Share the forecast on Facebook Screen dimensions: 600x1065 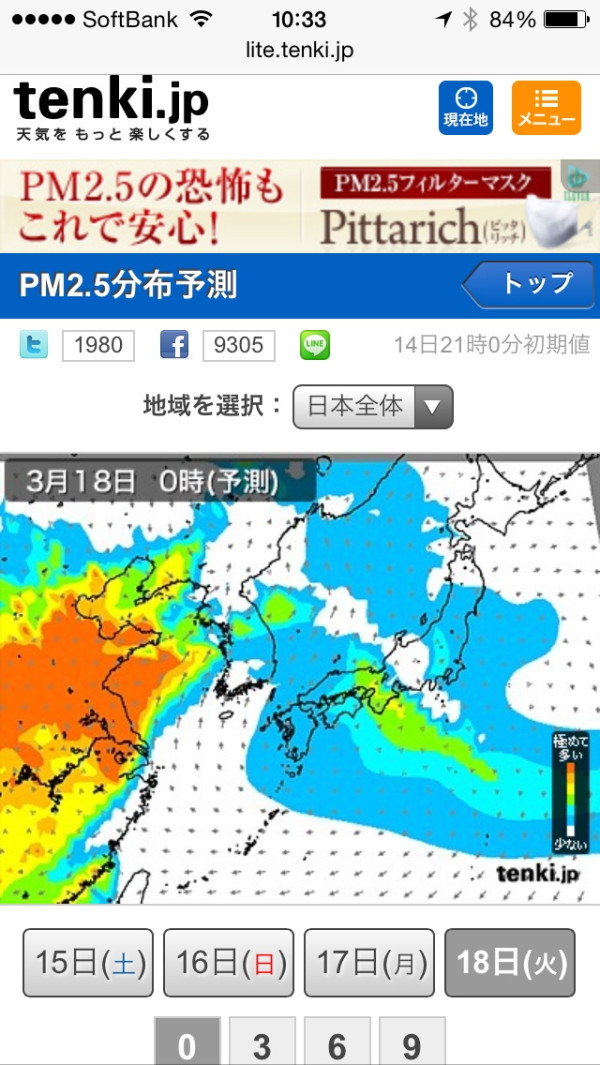click(174, 345)
